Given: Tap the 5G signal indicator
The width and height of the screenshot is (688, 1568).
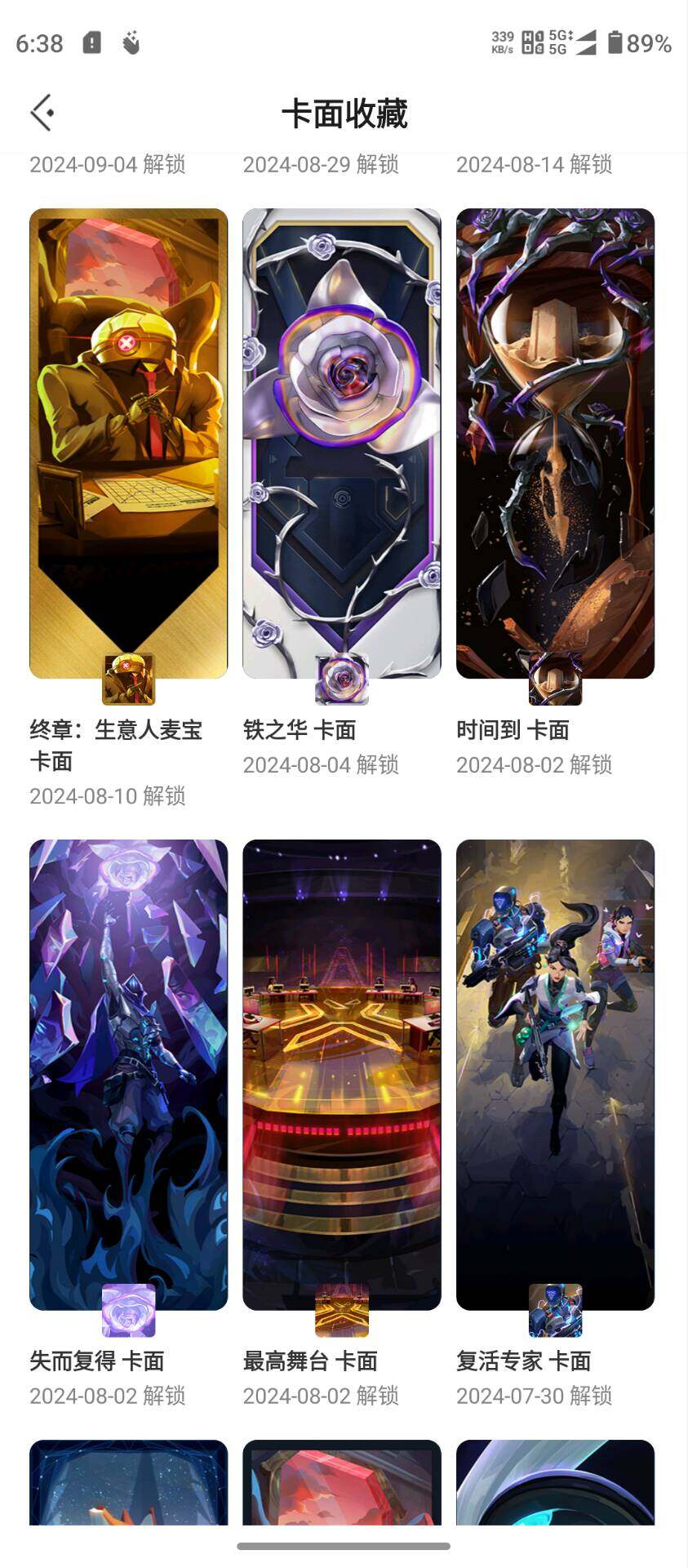Looking at the screenshot, I should tap(557, 41).
